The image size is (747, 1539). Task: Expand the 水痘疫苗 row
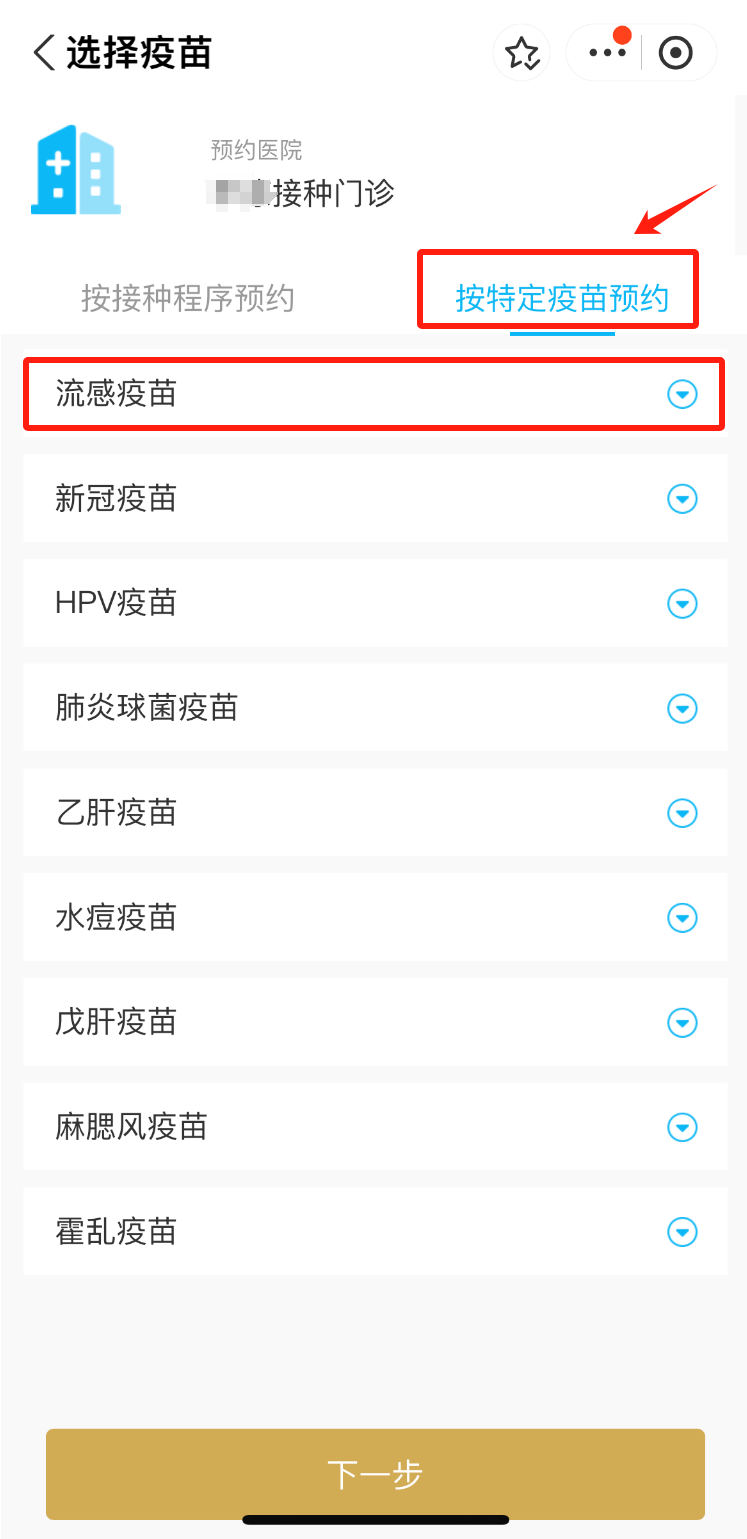coord(682,918)
